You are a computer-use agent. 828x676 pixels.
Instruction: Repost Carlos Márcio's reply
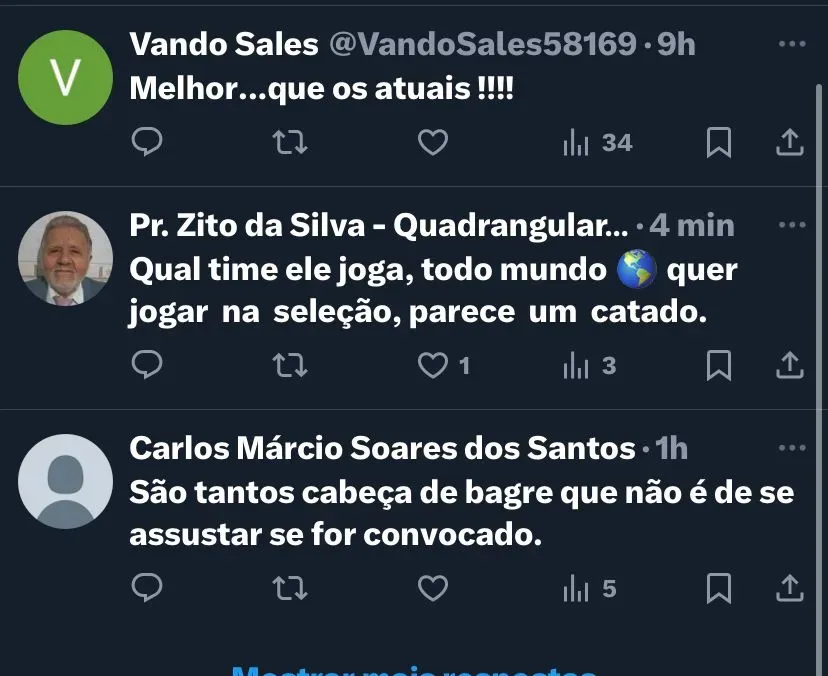(290, 589)
